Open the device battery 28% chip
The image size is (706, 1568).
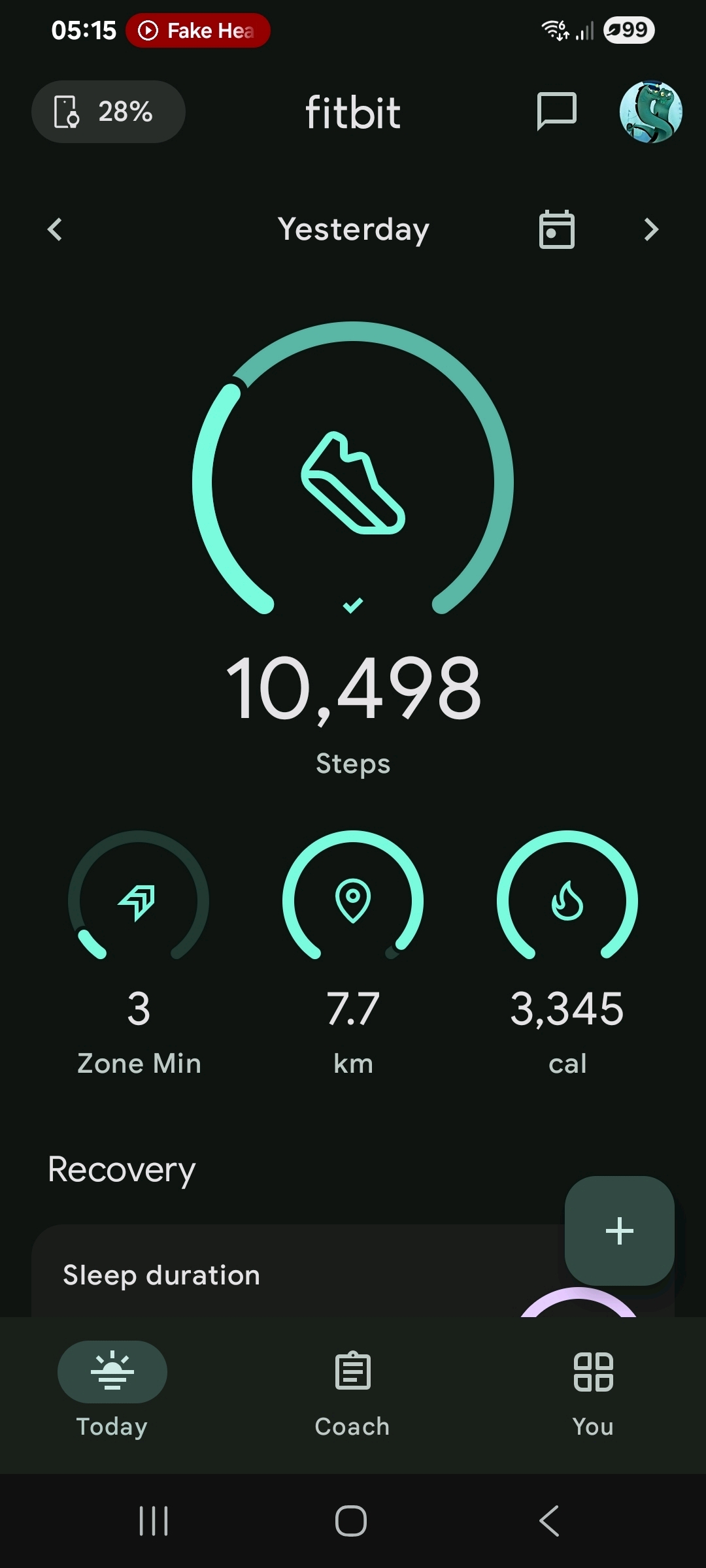pos(109,112)
